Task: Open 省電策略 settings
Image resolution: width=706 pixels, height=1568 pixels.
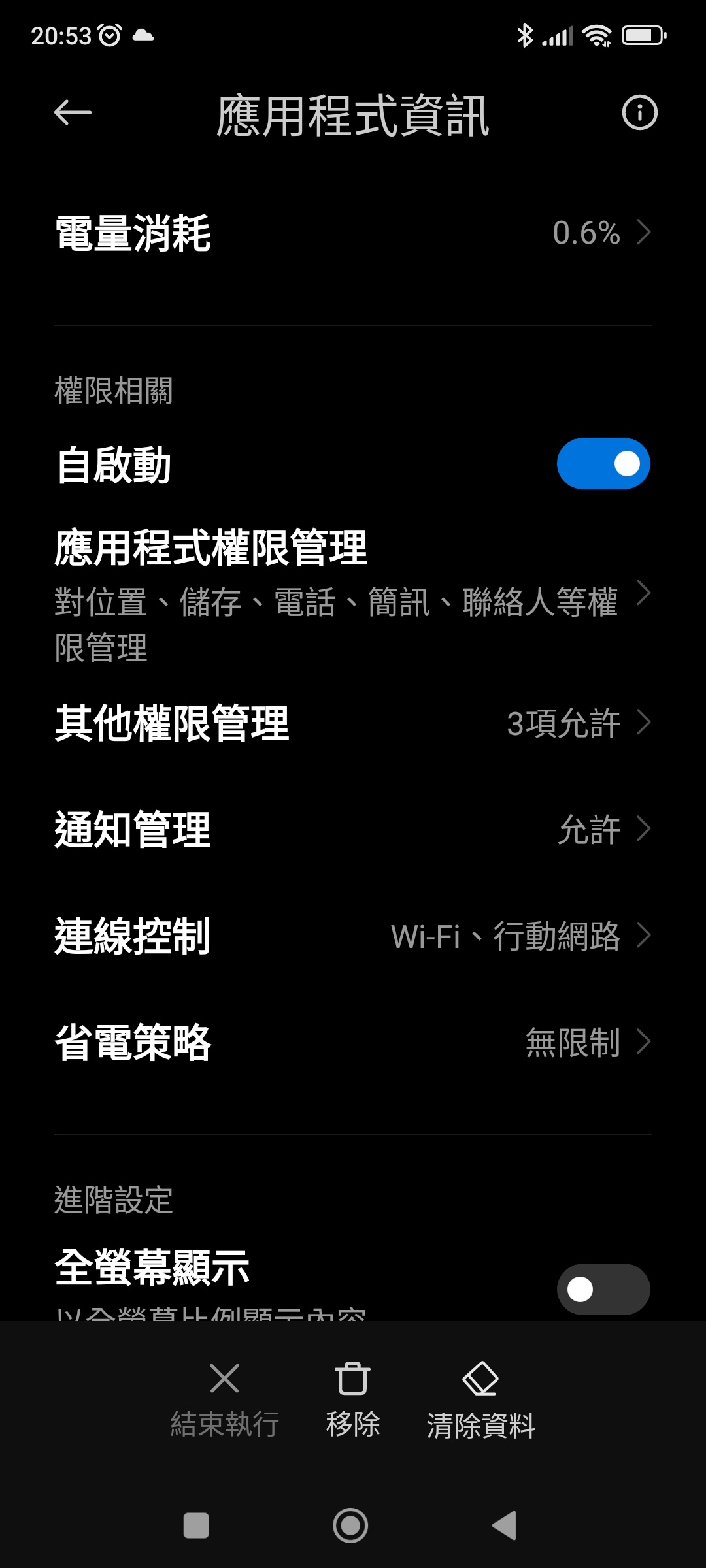Action: 353,1042
